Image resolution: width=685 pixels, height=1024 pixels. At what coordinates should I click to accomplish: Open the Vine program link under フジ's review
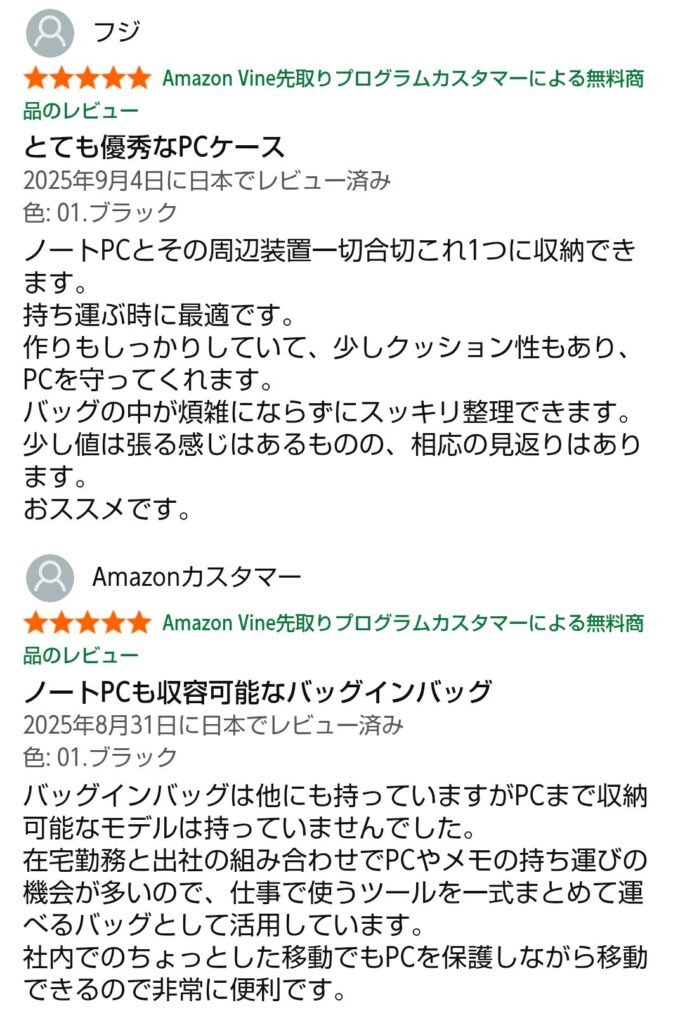(402, 79)
